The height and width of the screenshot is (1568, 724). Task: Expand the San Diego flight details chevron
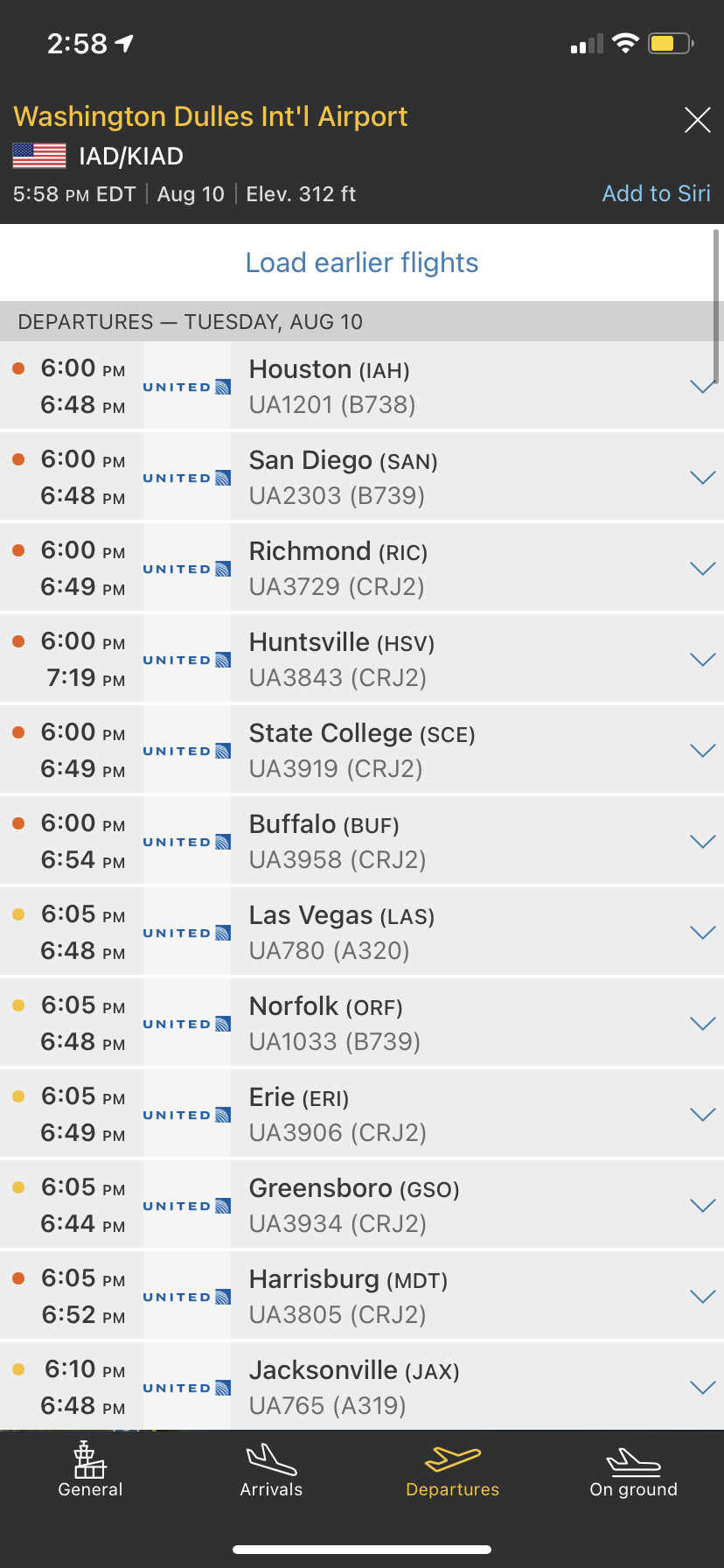(x=702, y=478)
